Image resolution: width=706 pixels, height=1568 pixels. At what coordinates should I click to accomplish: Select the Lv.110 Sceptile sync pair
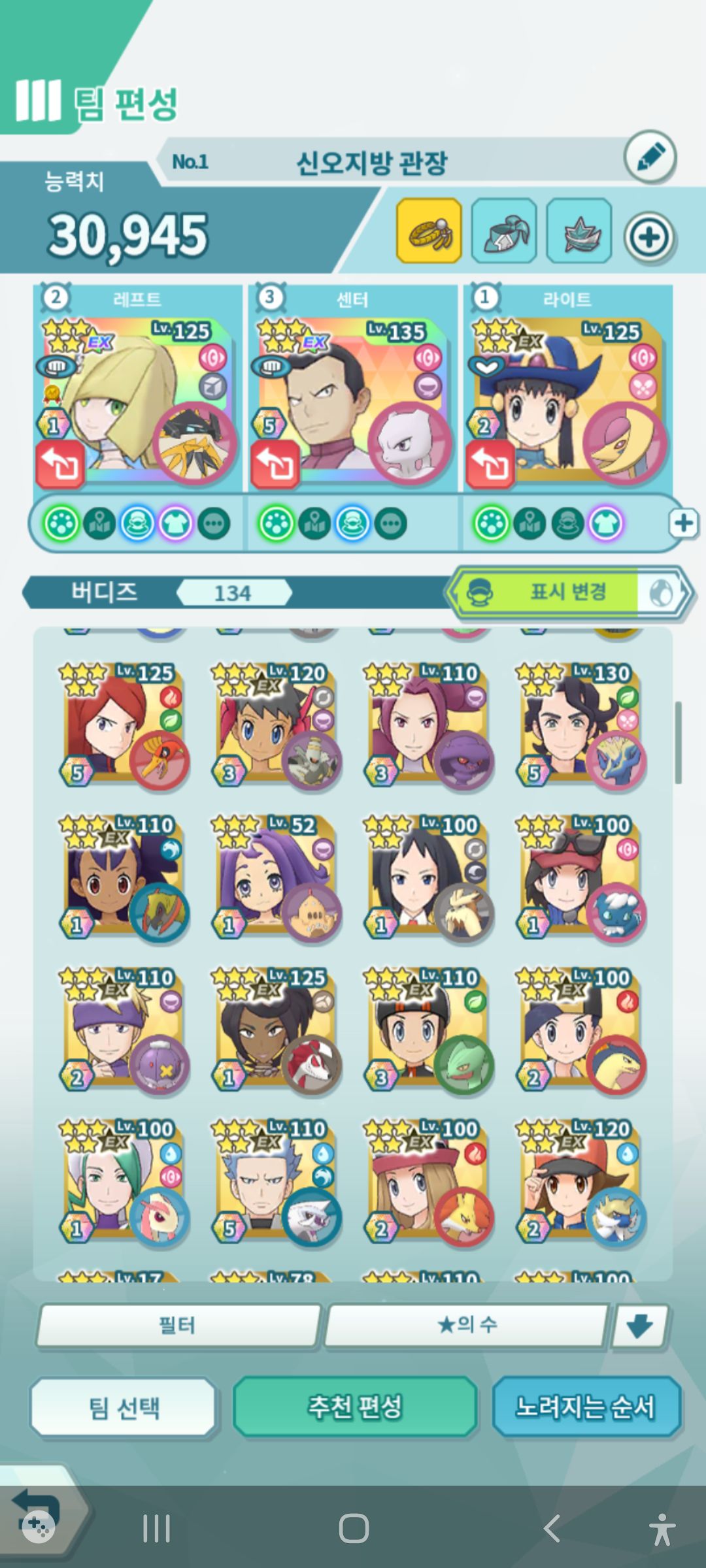[429, 1030]
